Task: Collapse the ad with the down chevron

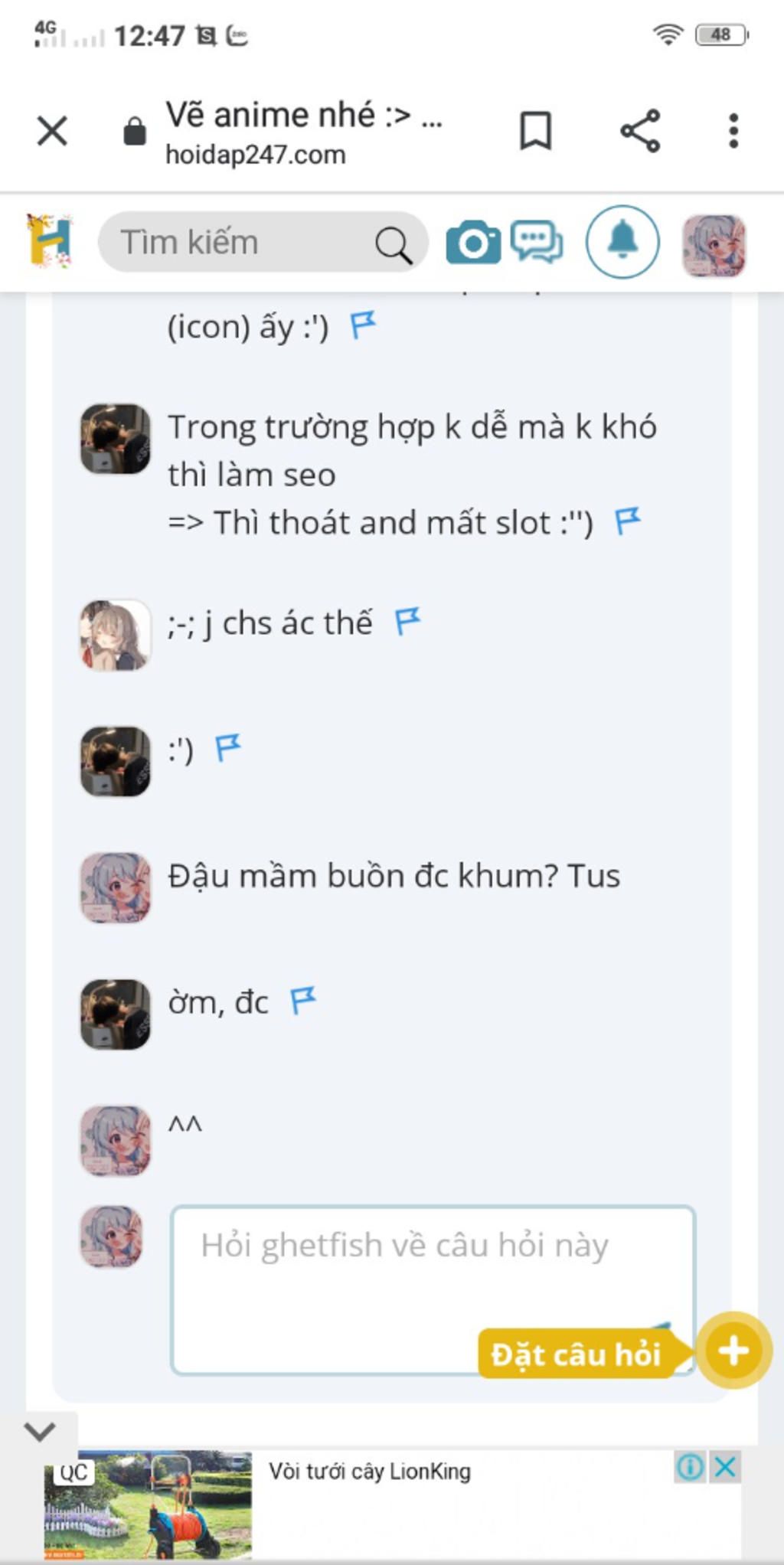Action: point(40,1430)
